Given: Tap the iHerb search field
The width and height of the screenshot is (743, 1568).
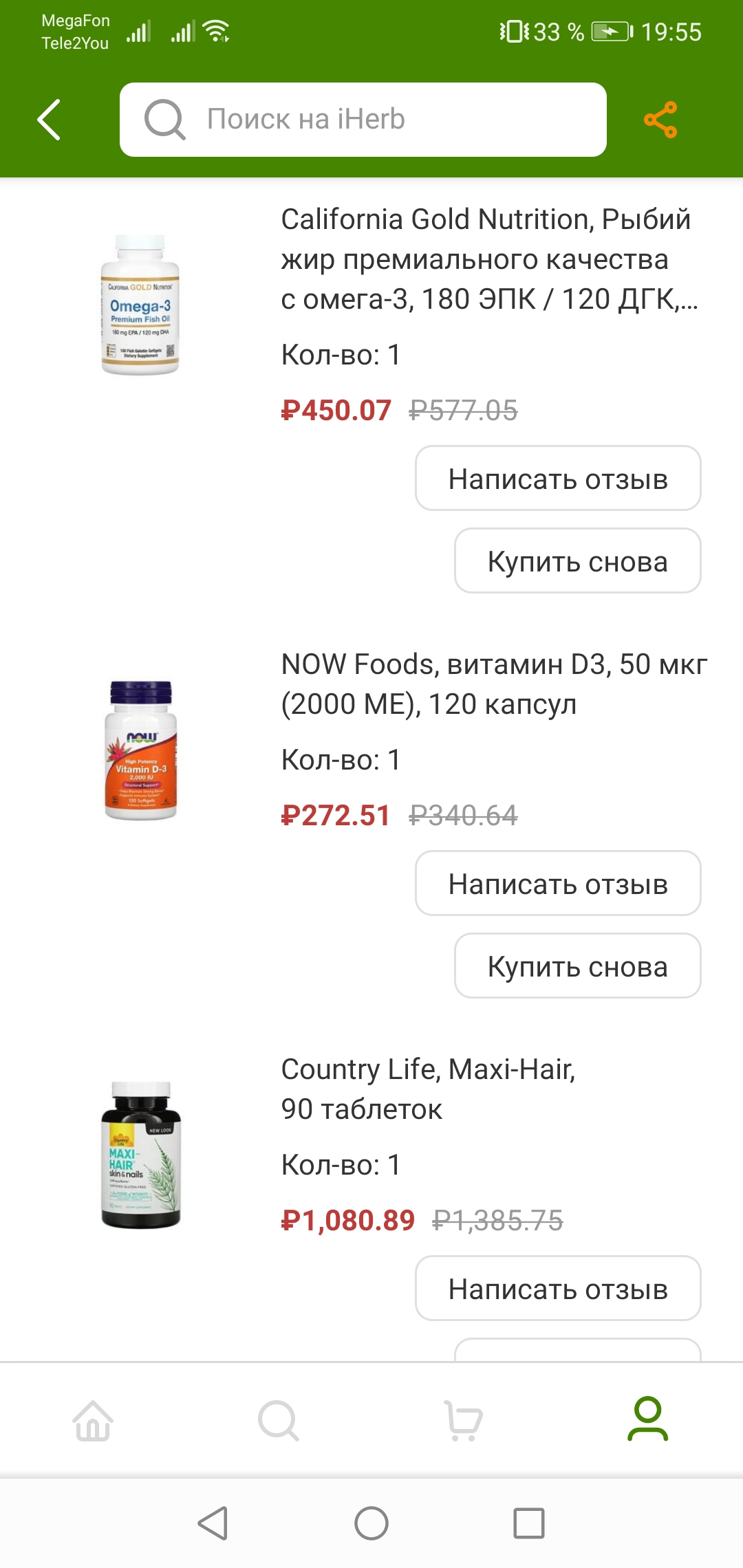Looking at the screenshot, I should (363, 120).
